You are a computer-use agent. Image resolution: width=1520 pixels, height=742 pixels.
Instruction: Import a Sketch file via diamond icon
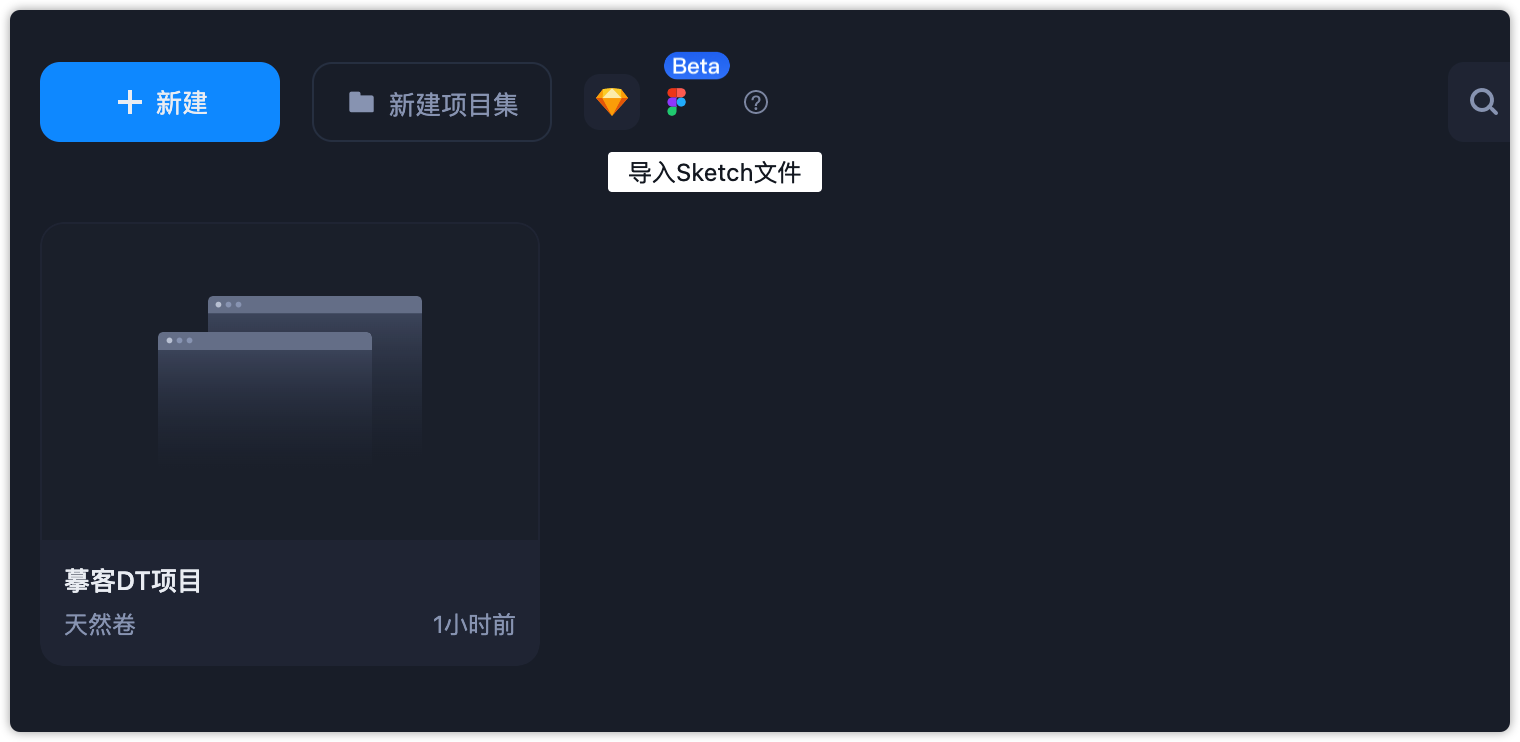pos(611,102)
